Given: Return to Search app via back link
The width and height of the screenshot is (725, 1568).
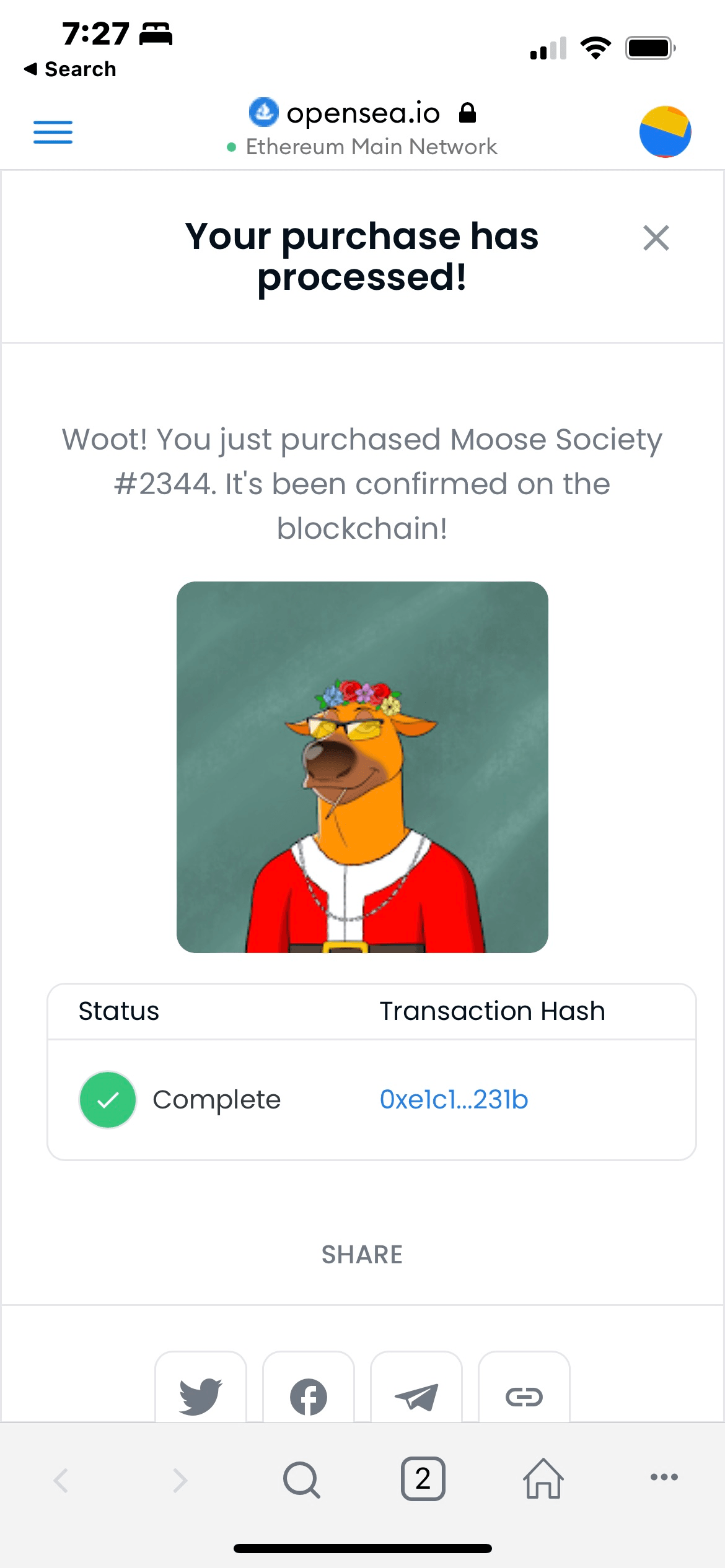Looking at the screenshot, I should click(70, 69).
